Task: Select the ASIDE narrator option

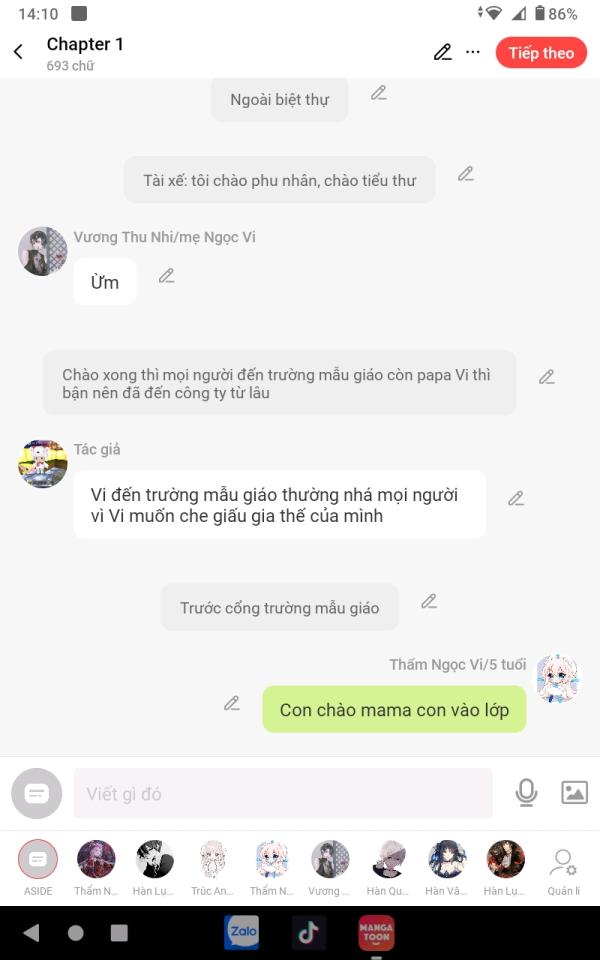Action: click(x=38, y=868)
